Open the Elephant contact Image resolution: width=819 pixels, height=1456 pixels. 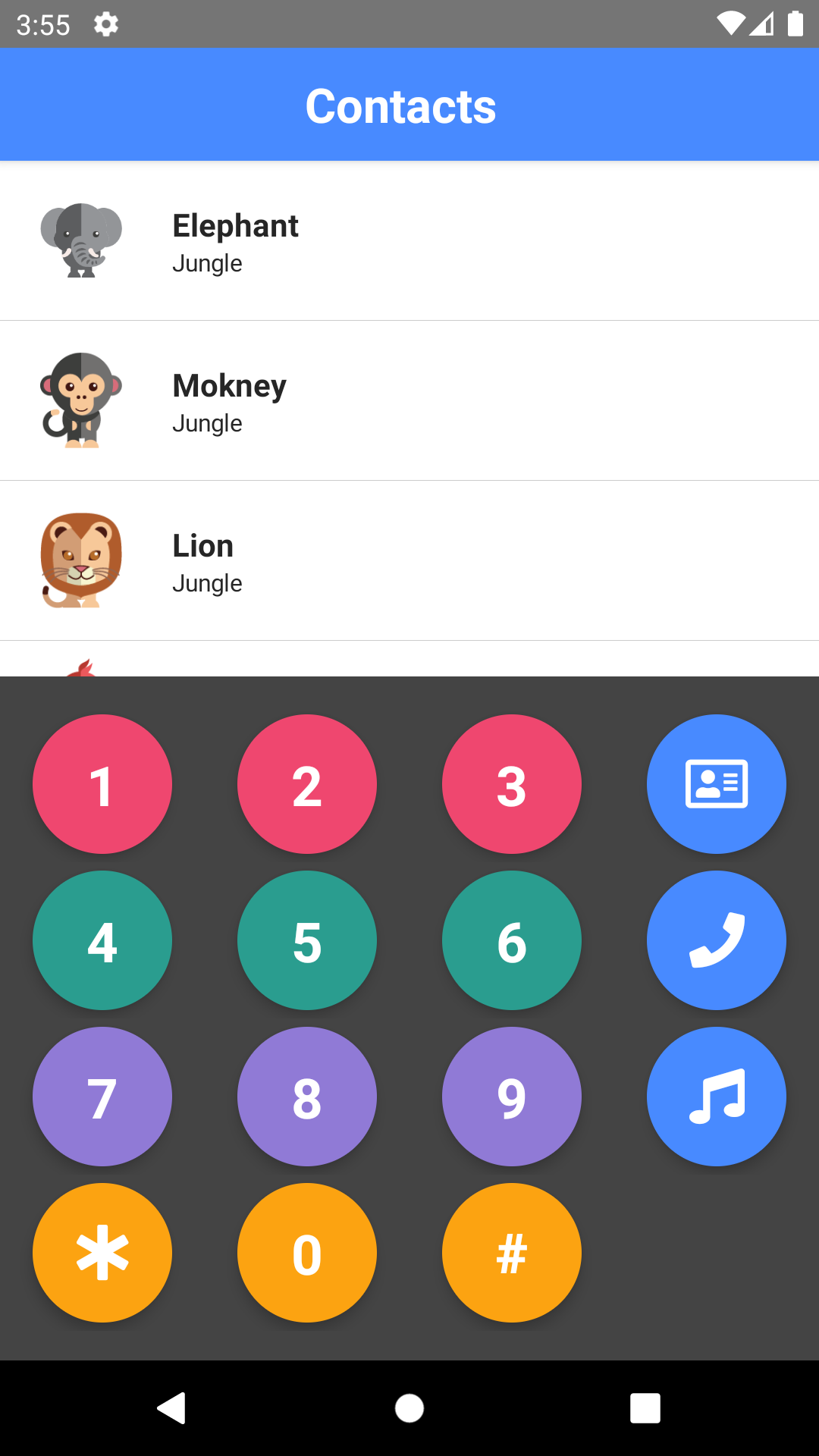click(409, 241)
